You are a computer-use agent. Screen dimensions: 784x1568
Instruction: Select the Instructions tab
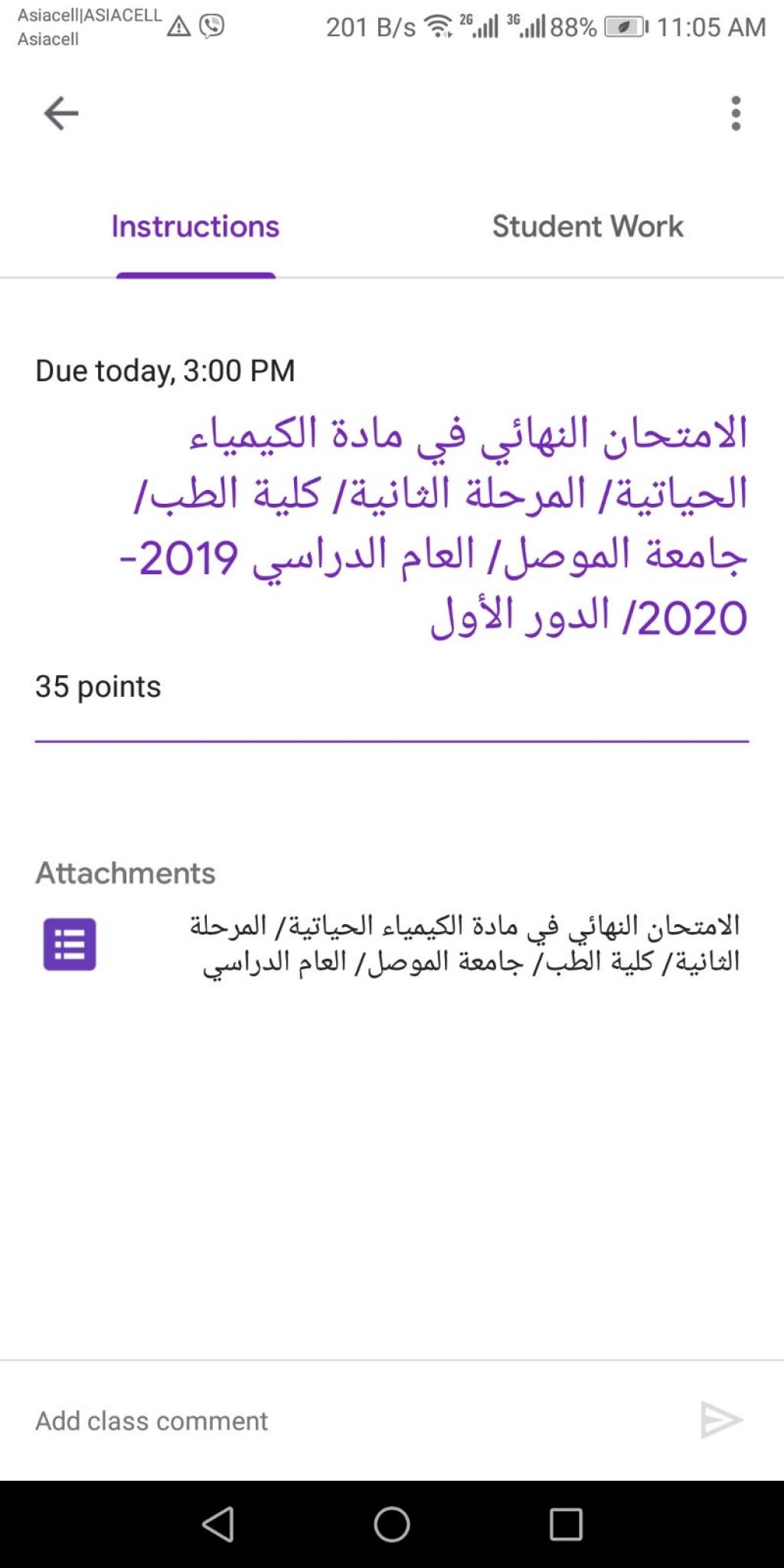click(195, 227)
